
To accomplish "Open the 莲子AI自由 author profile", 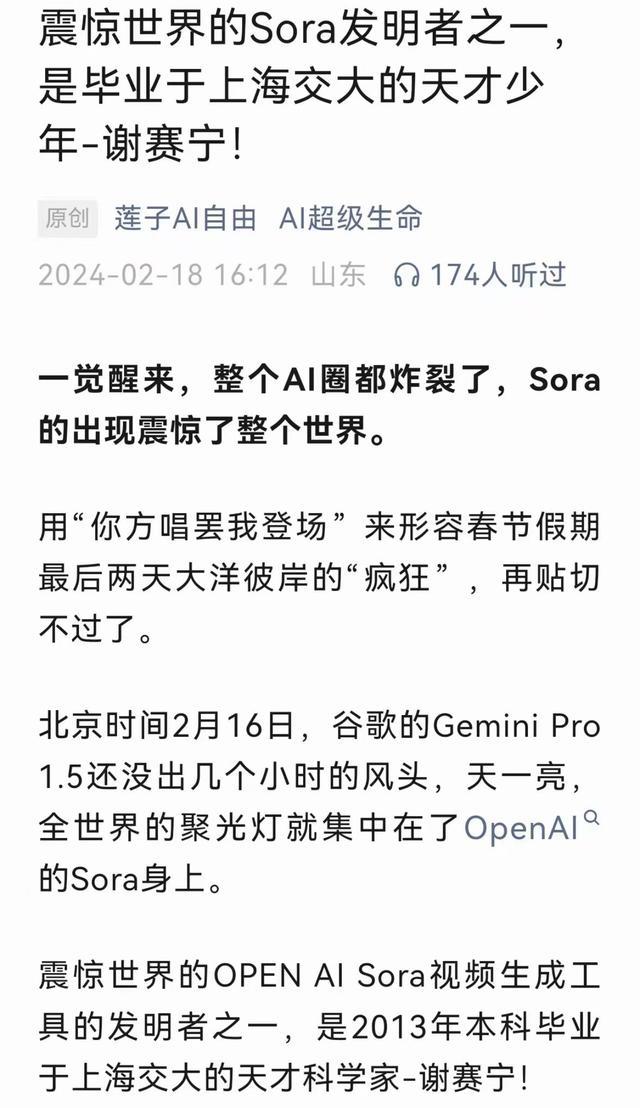I will click(185, 218).
